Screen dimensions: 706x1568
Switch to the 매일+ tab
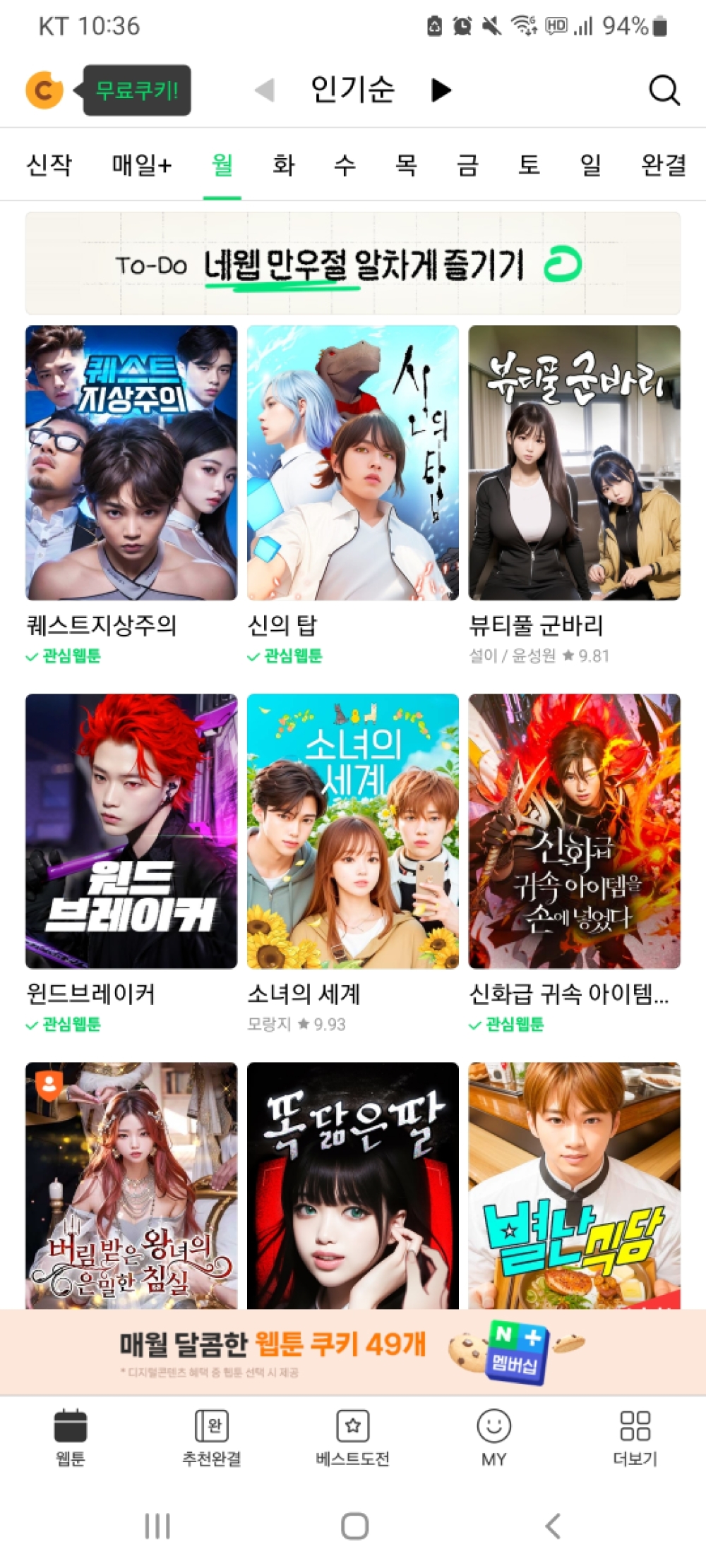click(x=141, y=165)
